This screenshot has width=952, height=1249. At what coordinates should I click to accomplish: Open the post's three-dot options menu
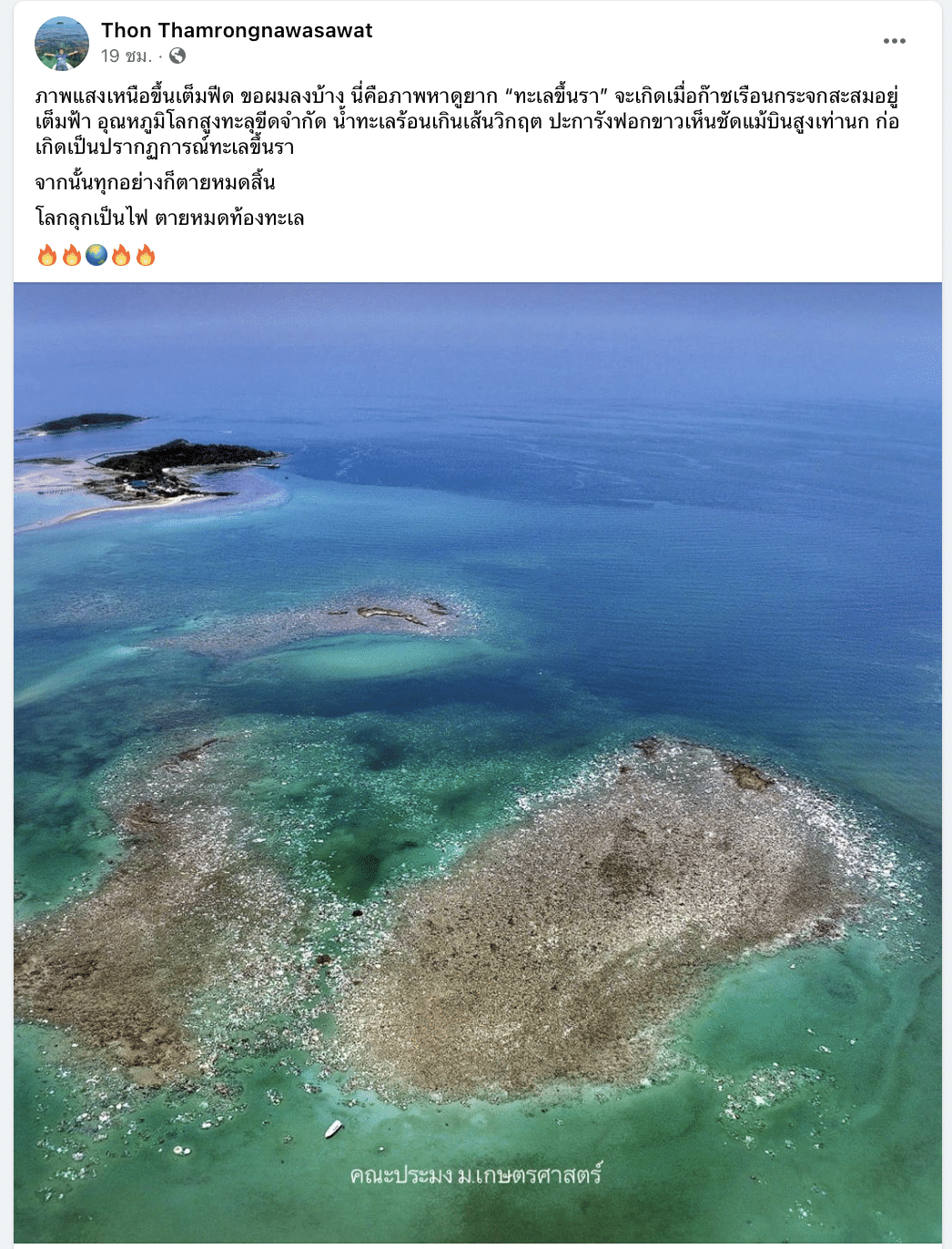(x=894, y=41)
